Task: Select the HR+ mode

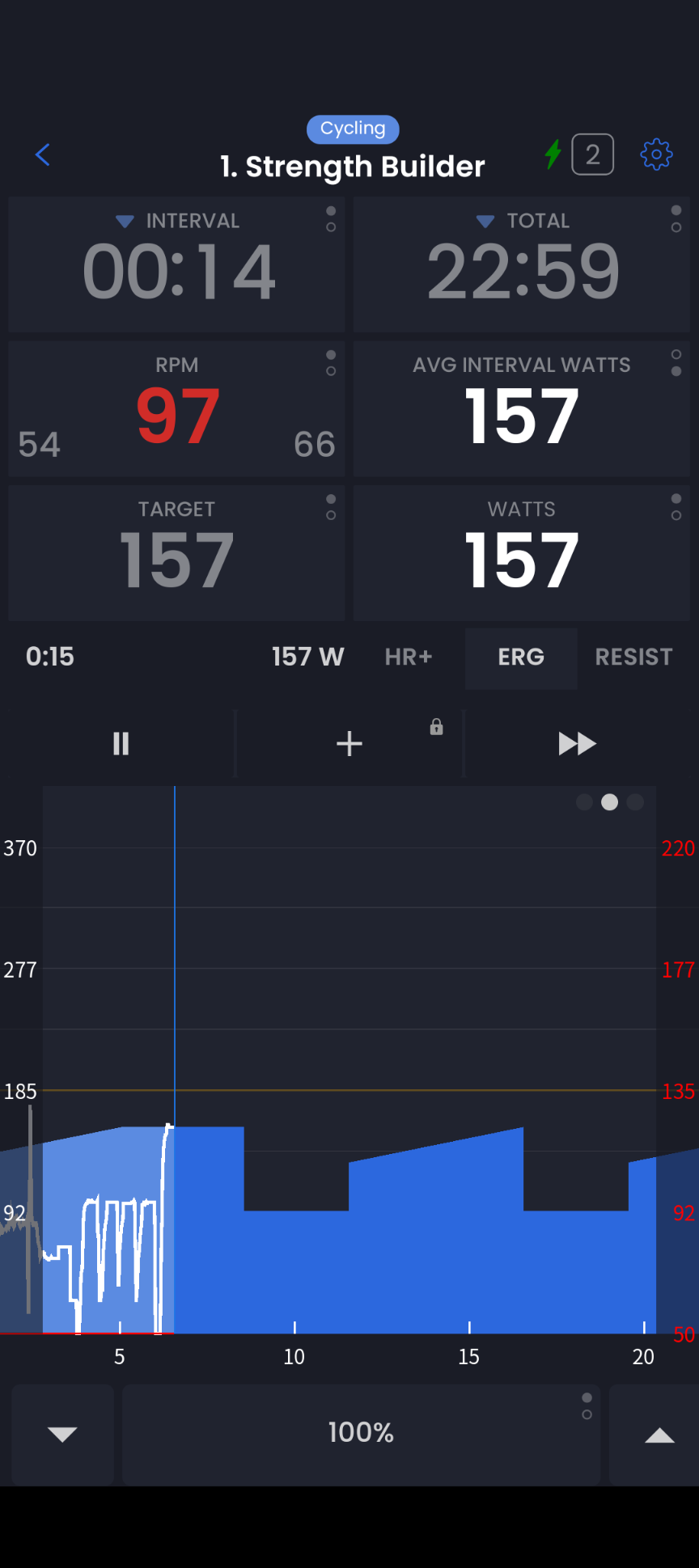Action: pos(409,657)
